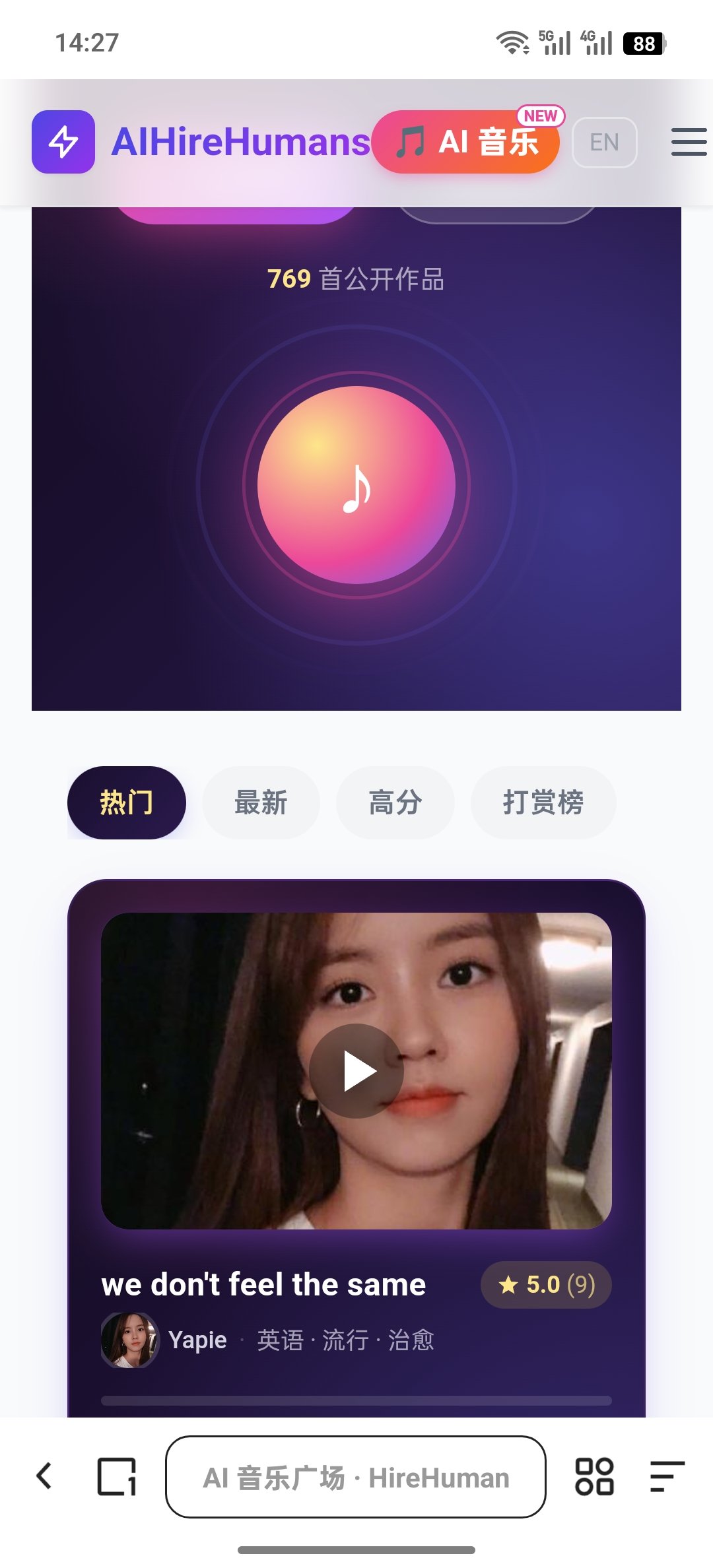Switch to the 高分 tab

(x=395, y=802)
